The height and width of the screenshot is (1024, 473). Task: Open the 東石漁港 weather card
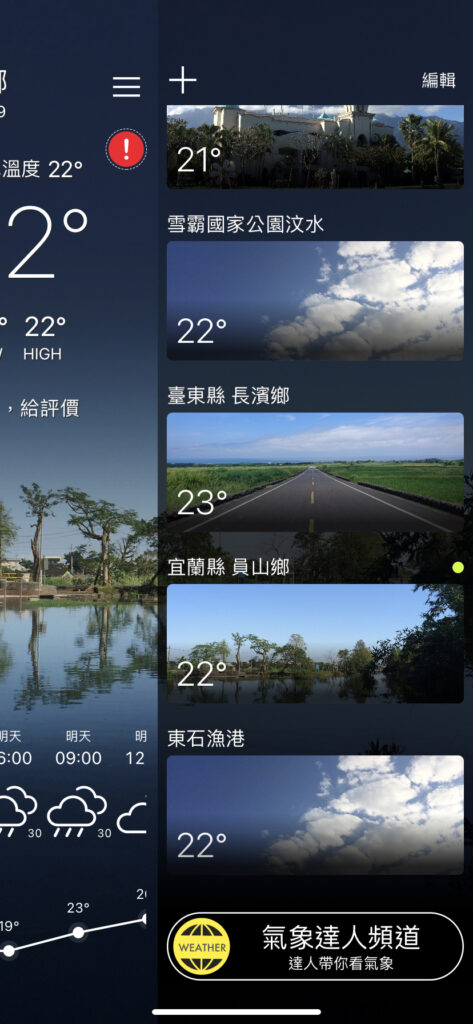(315, 815)
